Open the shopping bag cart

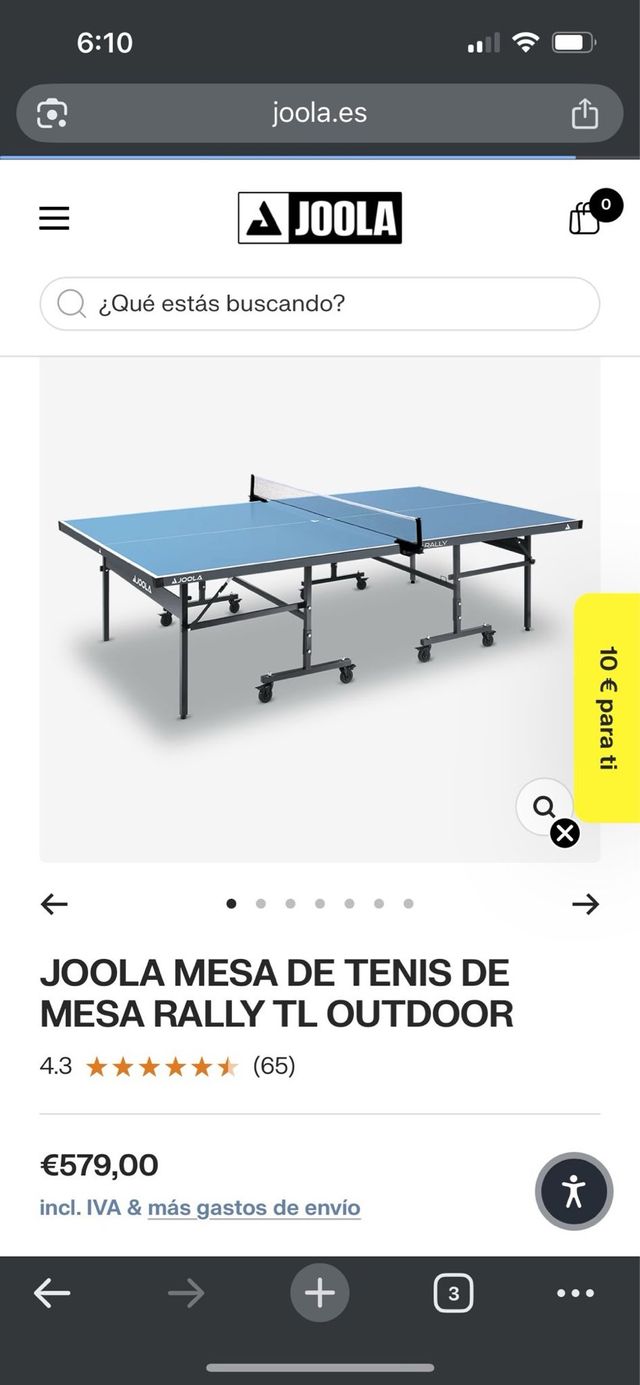(585, 217)
